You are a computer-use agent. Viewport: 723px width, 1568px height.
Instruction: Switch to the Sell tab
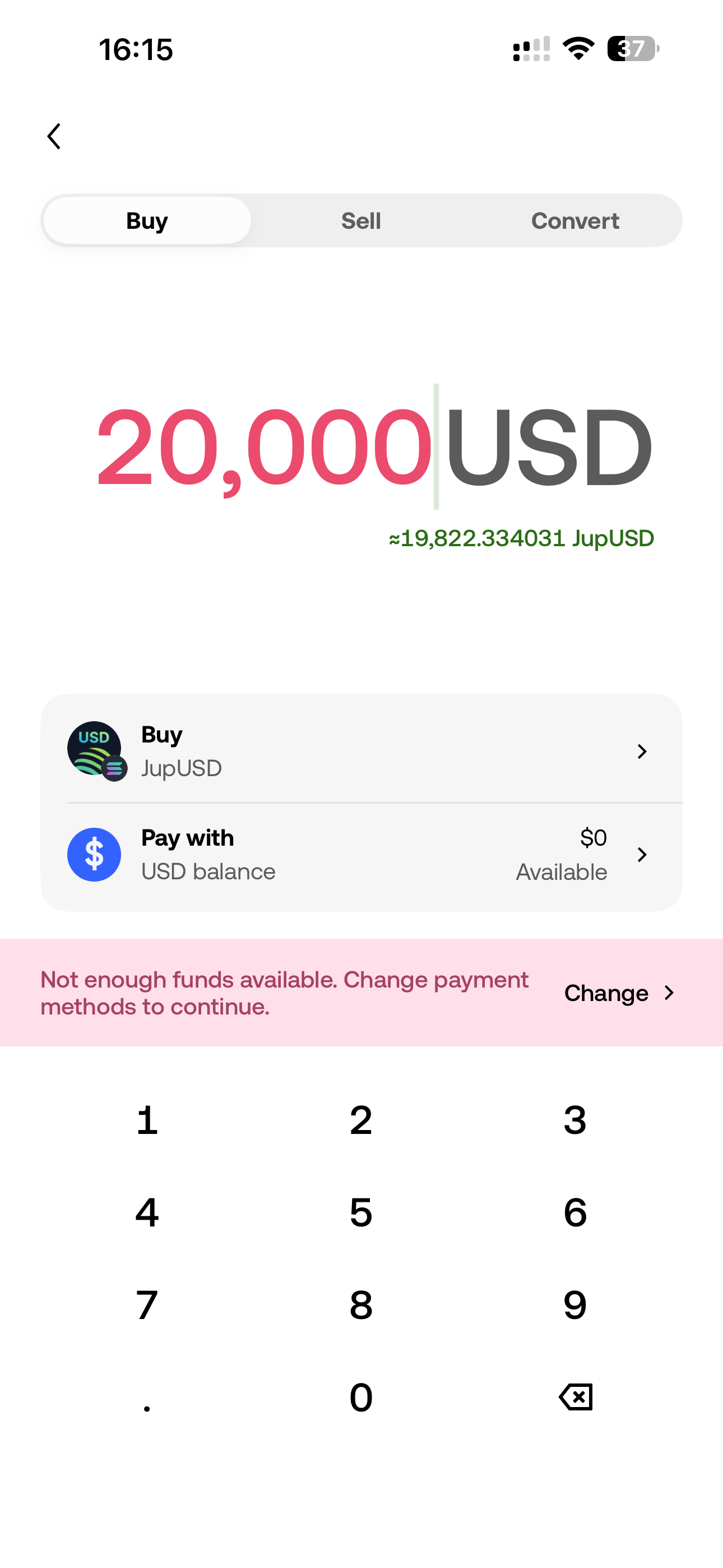361,221
